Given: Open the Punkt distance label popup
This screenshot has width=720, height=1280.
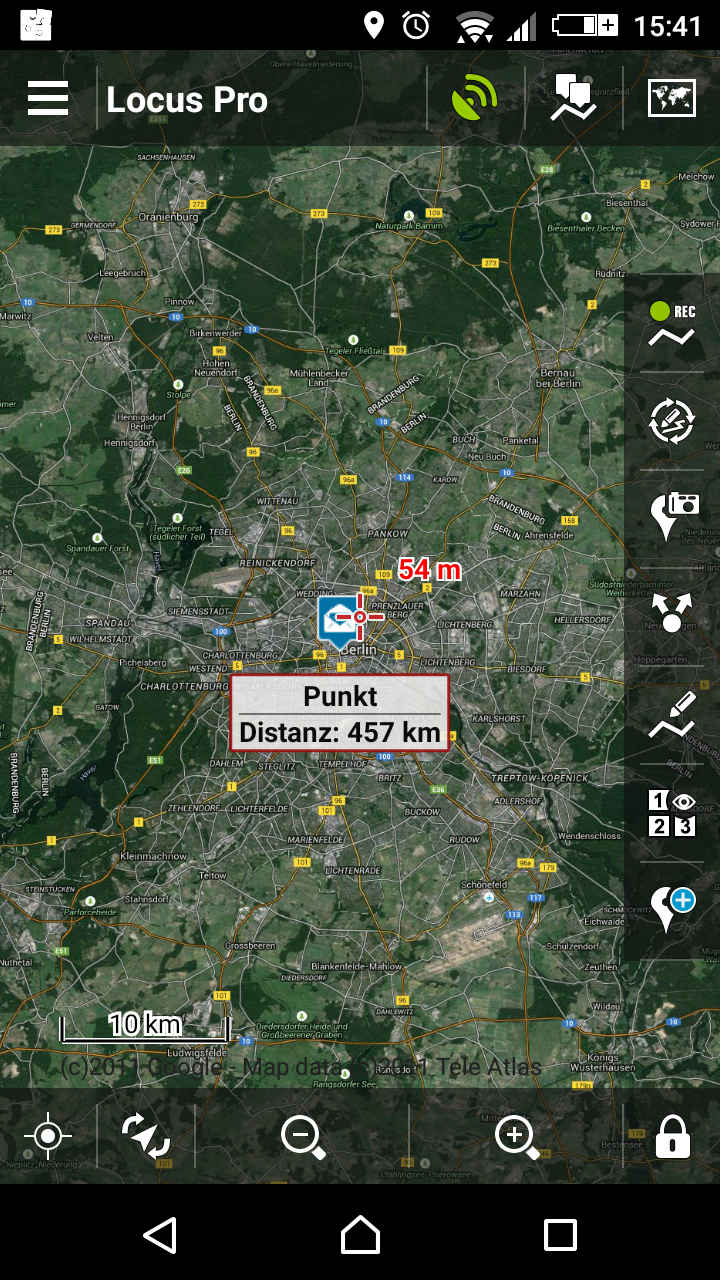Looking at the screenshot, I should click(340, 713).
